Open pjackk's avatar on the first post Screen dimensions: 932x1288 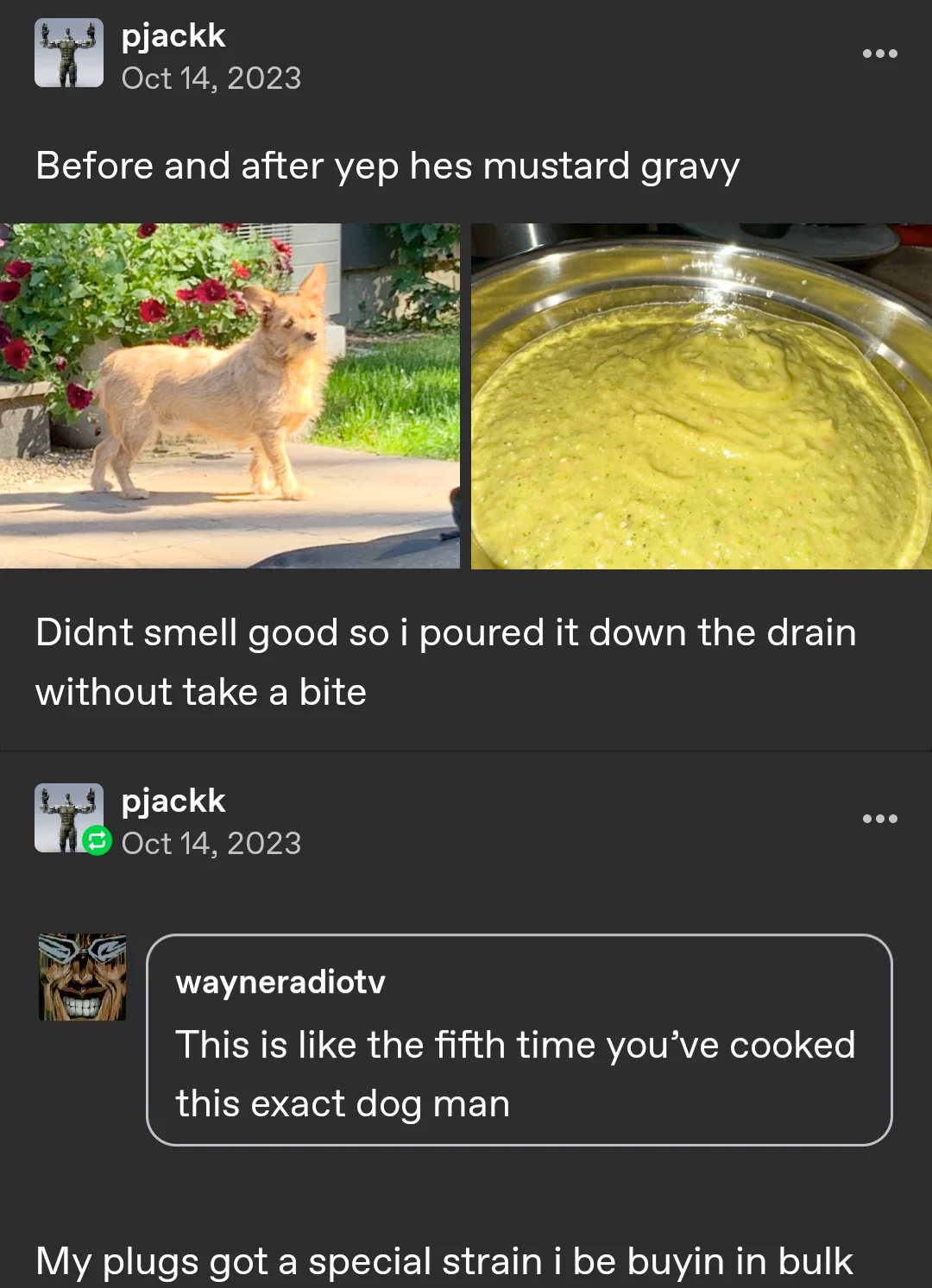[69, 53]
